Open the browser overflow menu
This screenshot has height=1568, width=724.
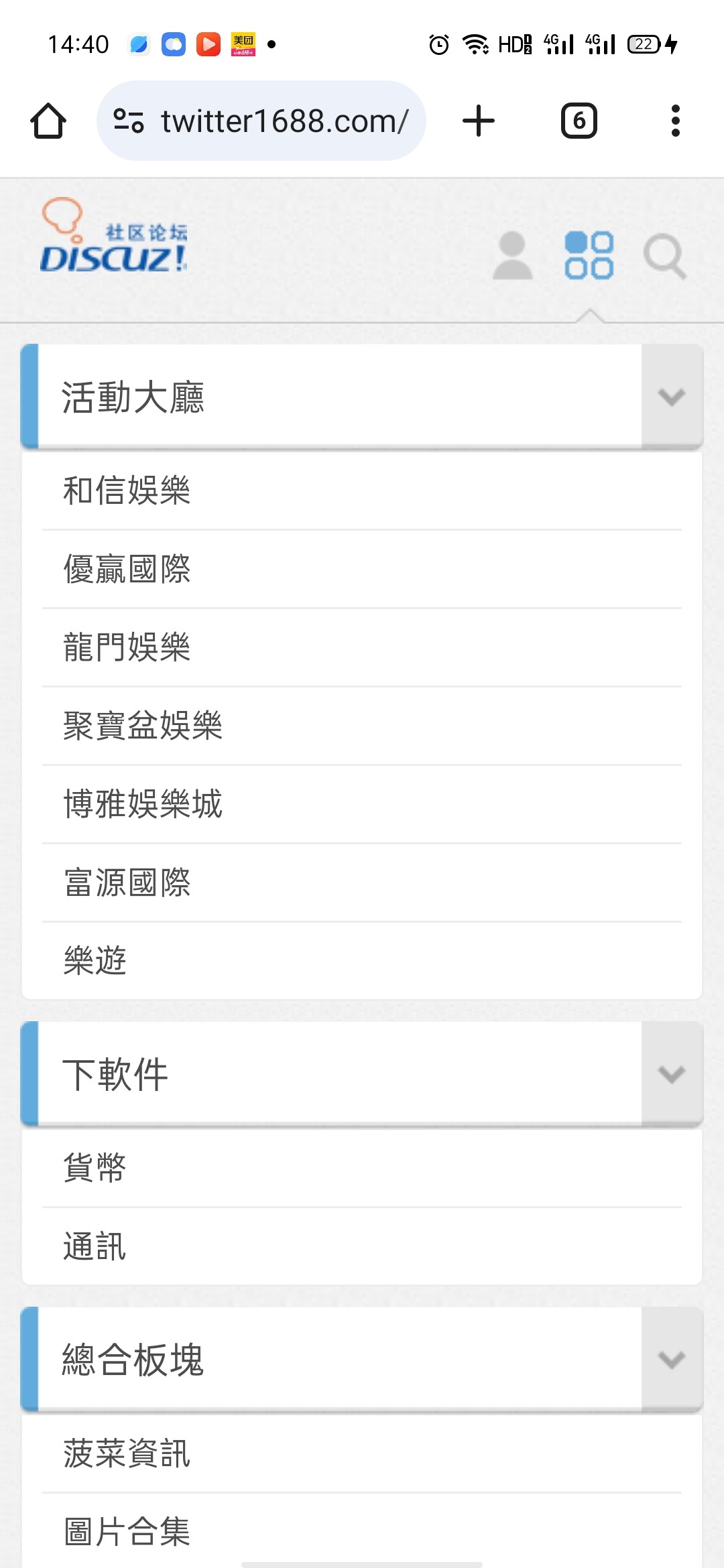pos(675,121)
